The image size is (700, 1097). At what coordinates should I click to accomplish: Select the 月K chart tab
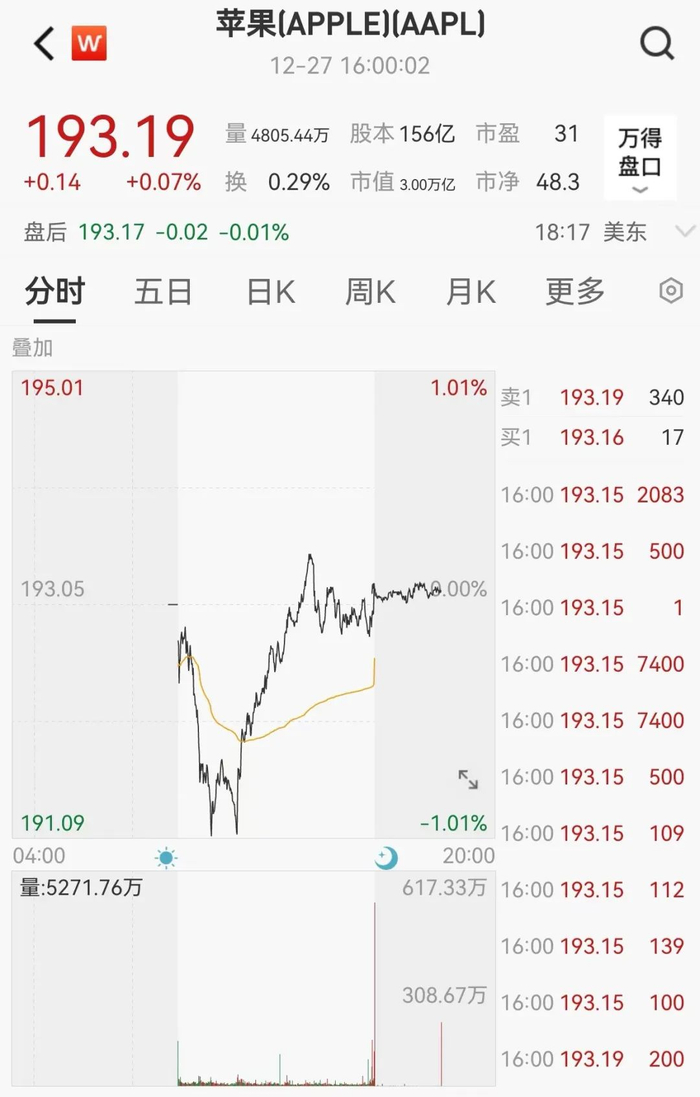click(470, 292)
